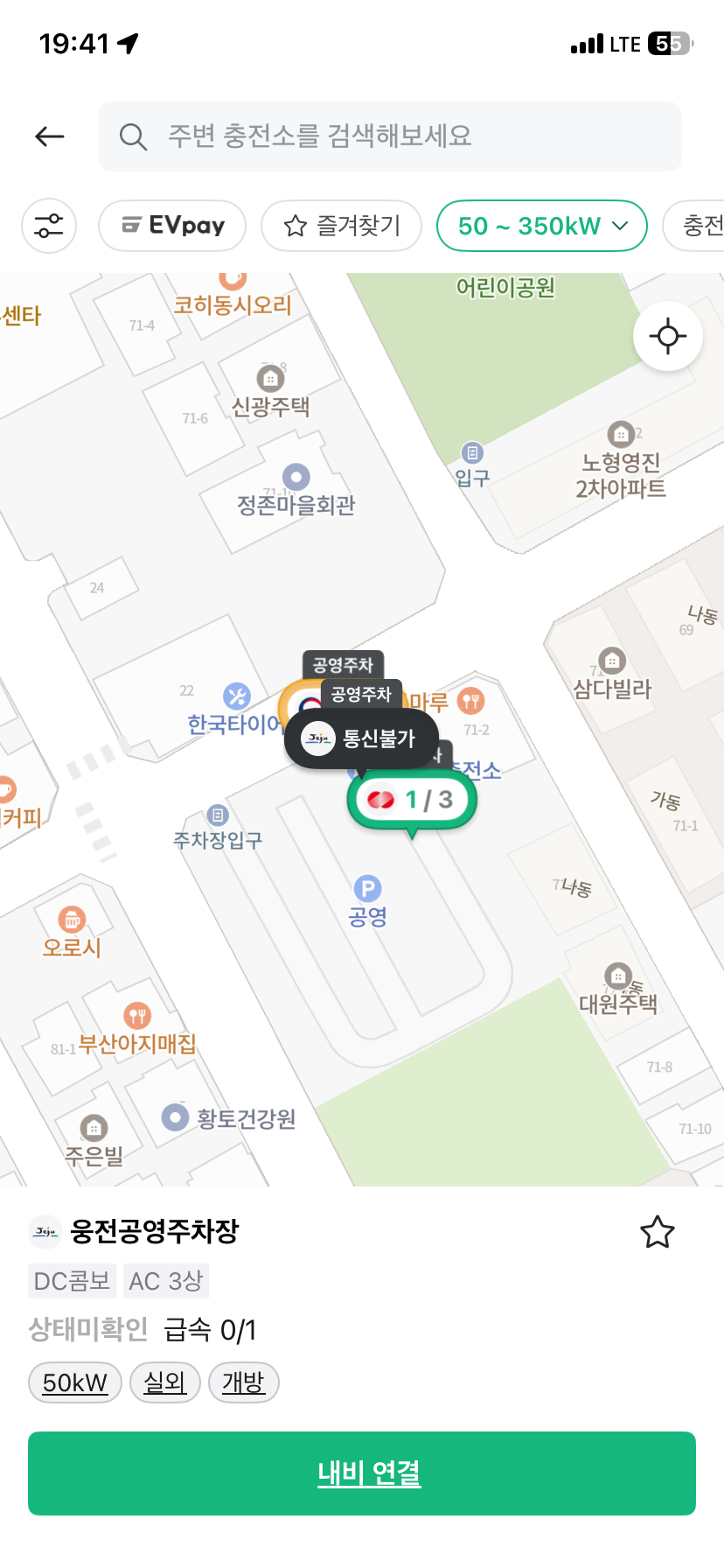
Task: Tap the 통신불가 station marker
Action: pos(361,738)
